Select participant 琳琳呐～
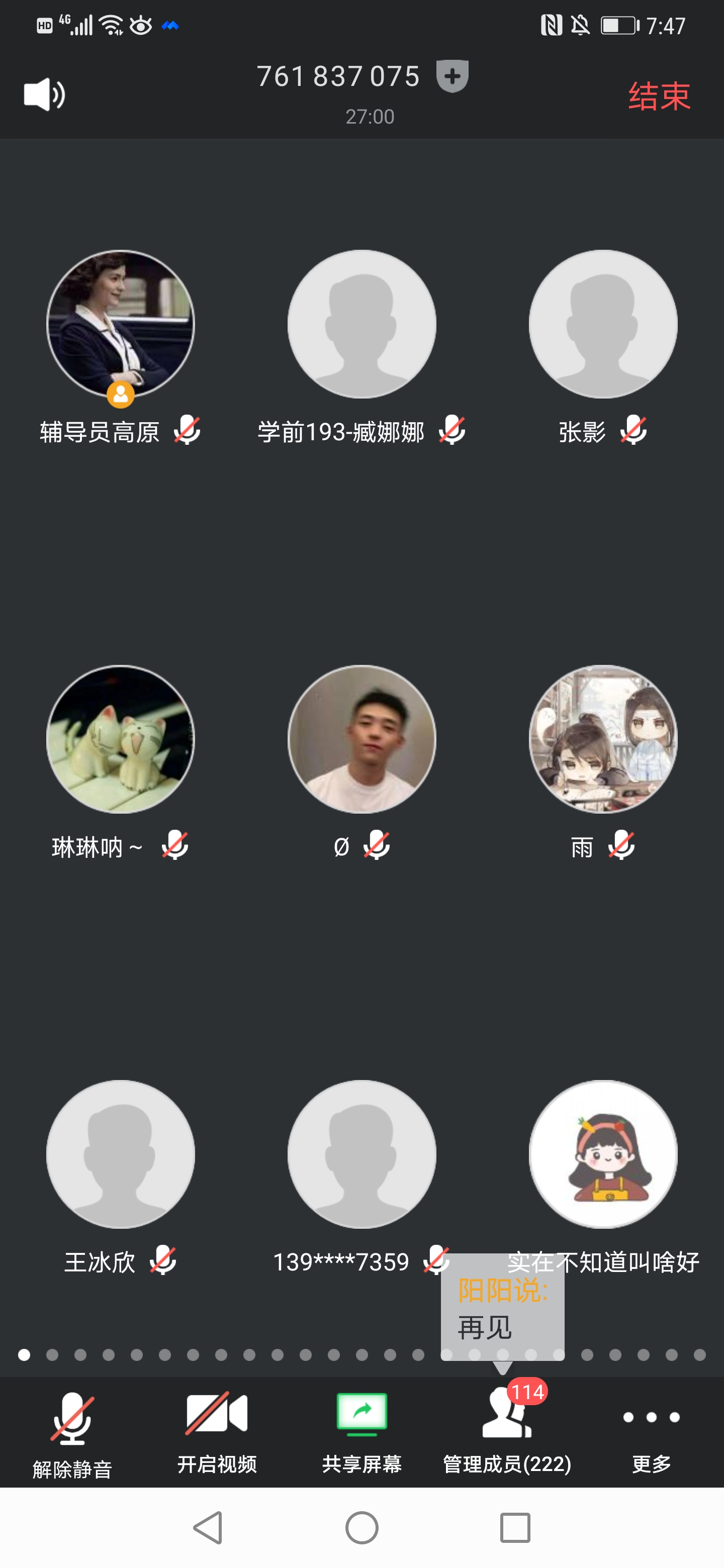724x1568 pixels. (x=121, y=740)
